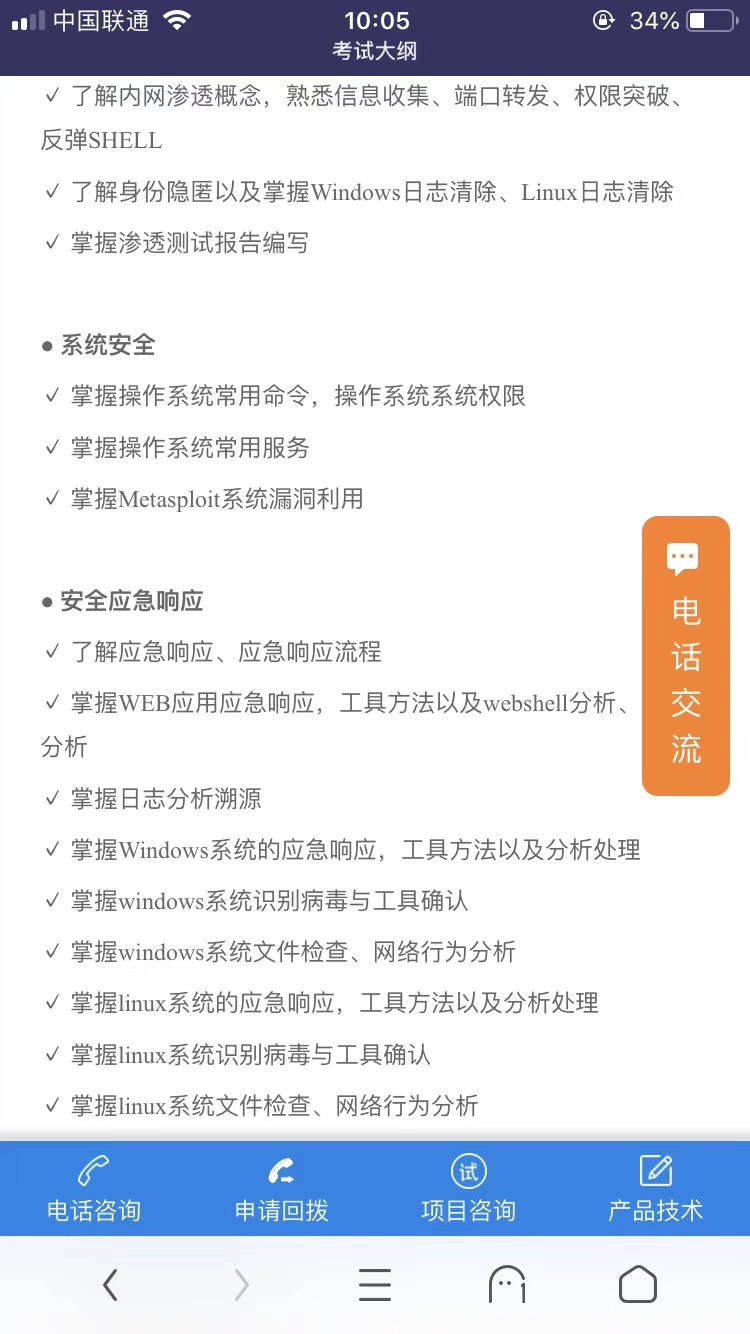Open the browser hamburger menu
This screenshot has height=1334, width=750.
[375, 1285]
